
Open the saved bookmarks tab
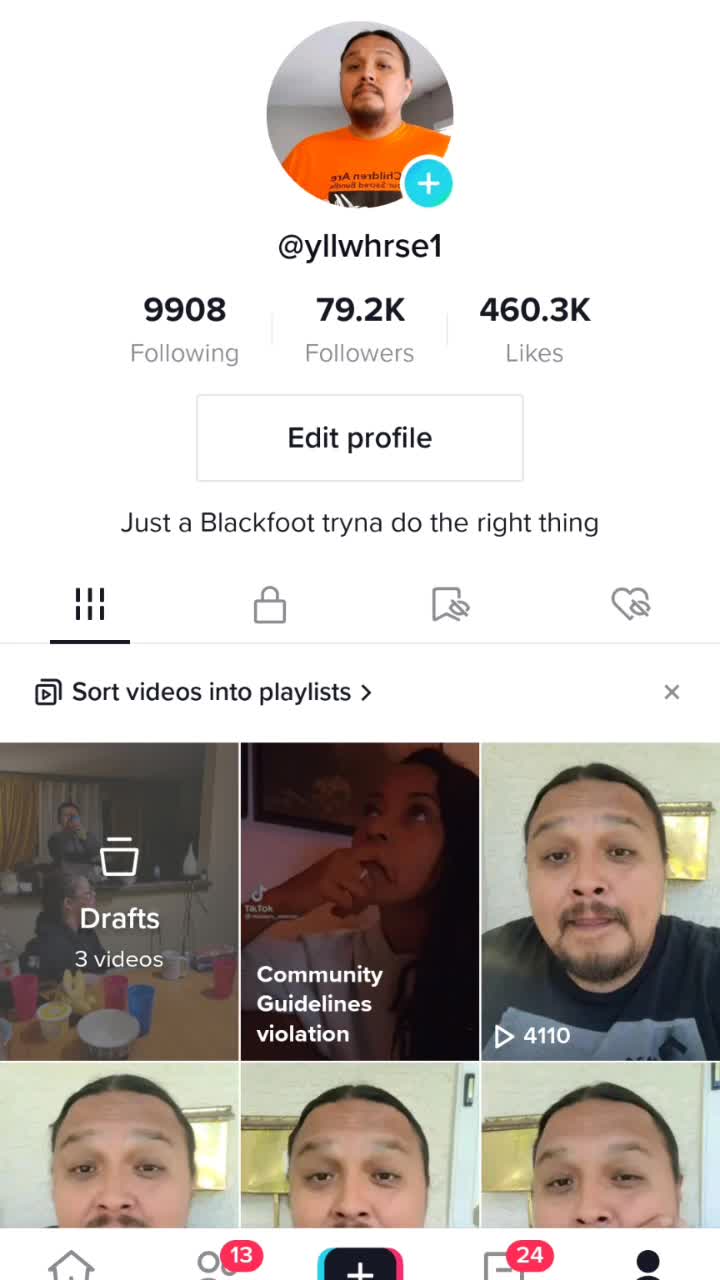[x=450, y=604]
